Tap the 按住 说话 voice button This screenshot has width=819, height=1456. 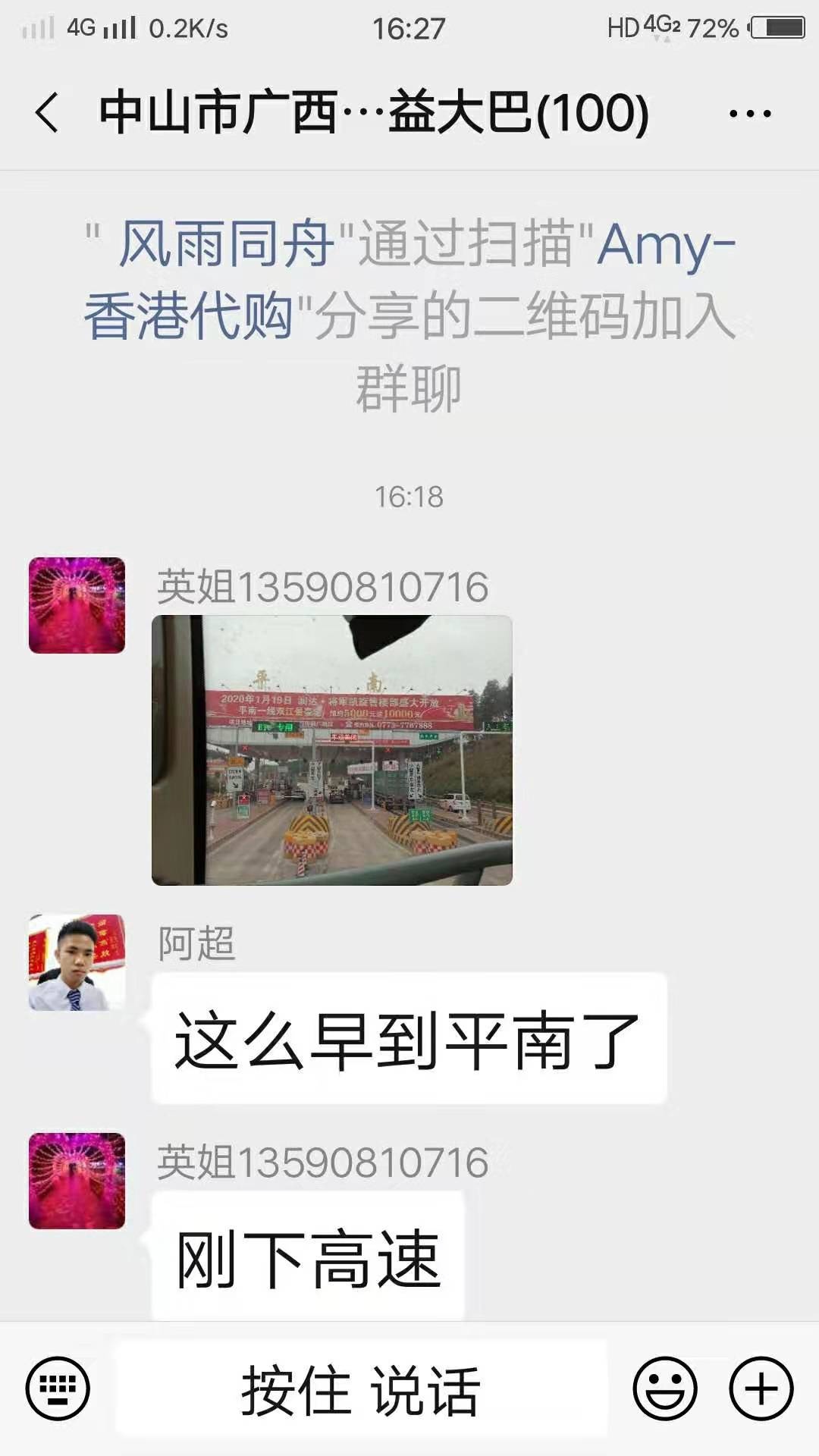pyautogui.click(x=361, y=1389)
